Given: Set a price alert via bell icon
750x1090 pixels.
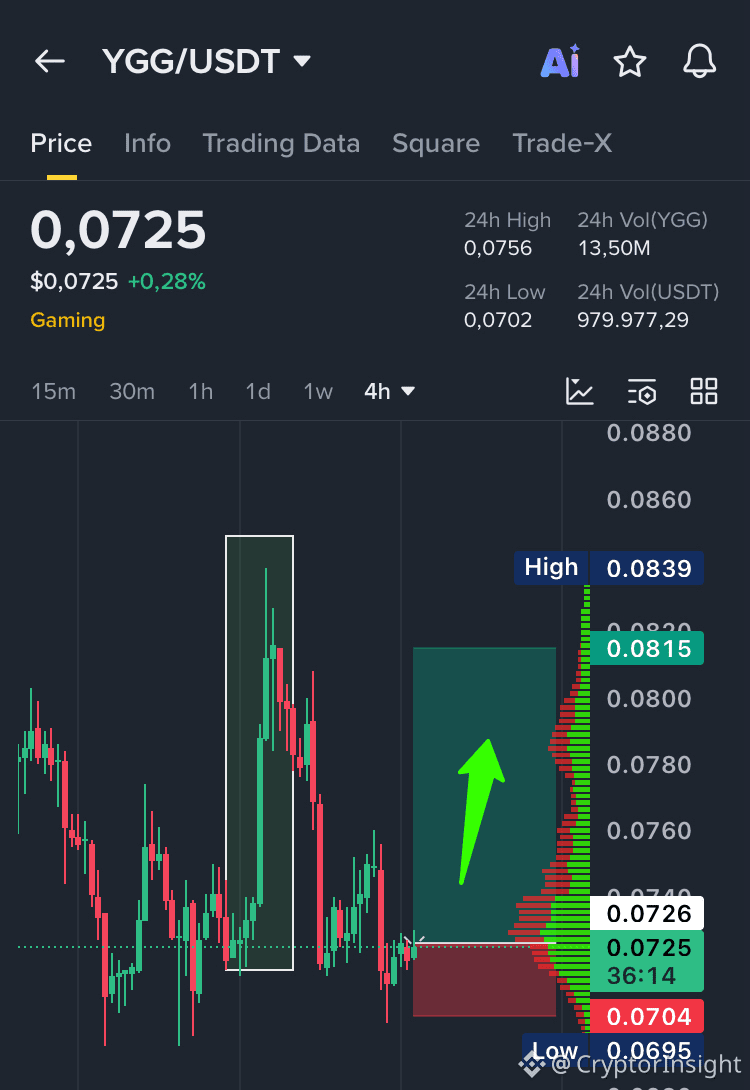Looking at the screenshot, I should pos(700,62).
